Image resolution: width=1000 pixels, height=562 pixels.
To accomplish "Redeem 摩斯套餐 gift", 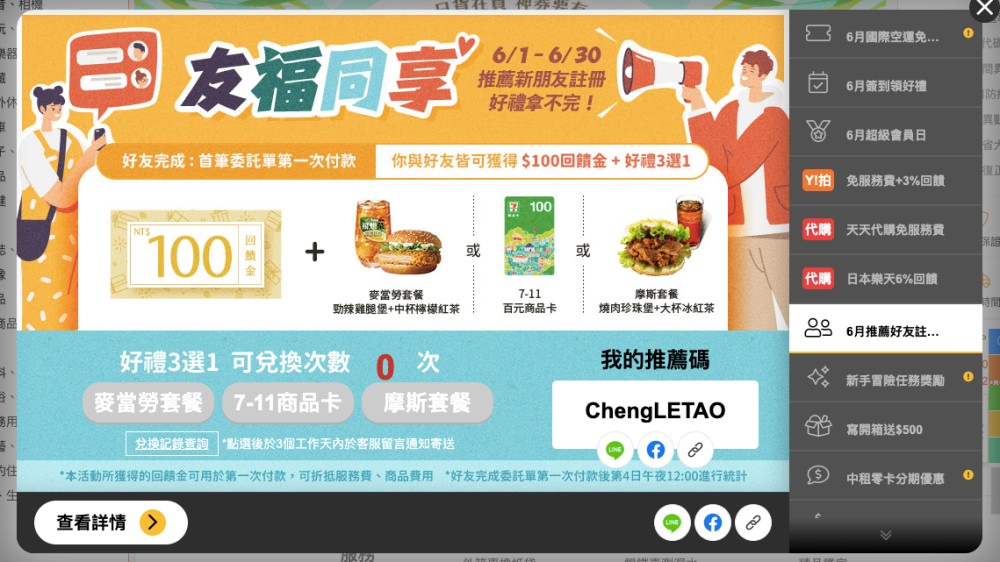I will click(427, 403).
